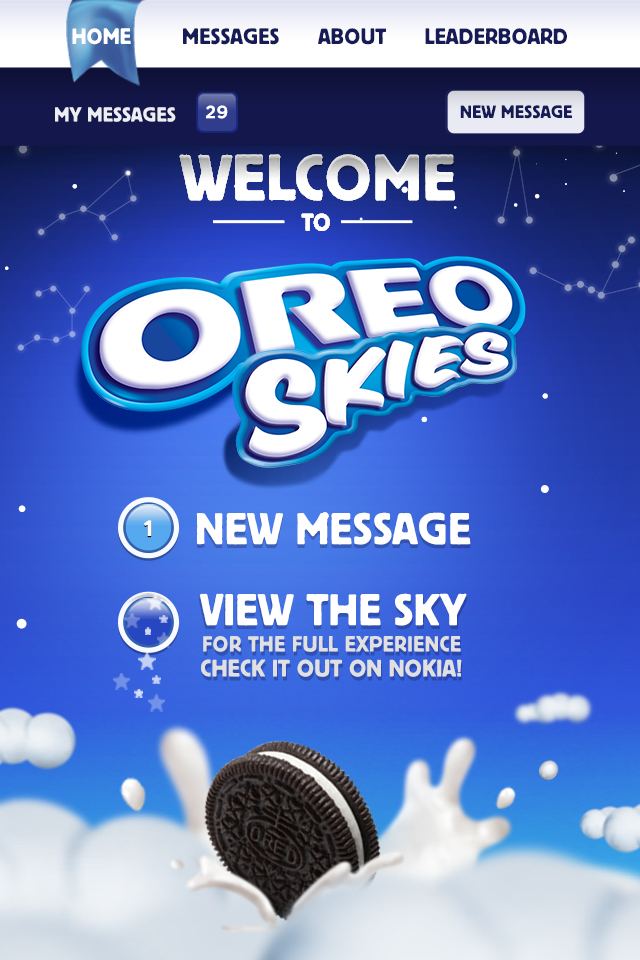Screen dimensions: 640x960
Task: Open the My Messages count badge
Action: click(x=217, y=113)
